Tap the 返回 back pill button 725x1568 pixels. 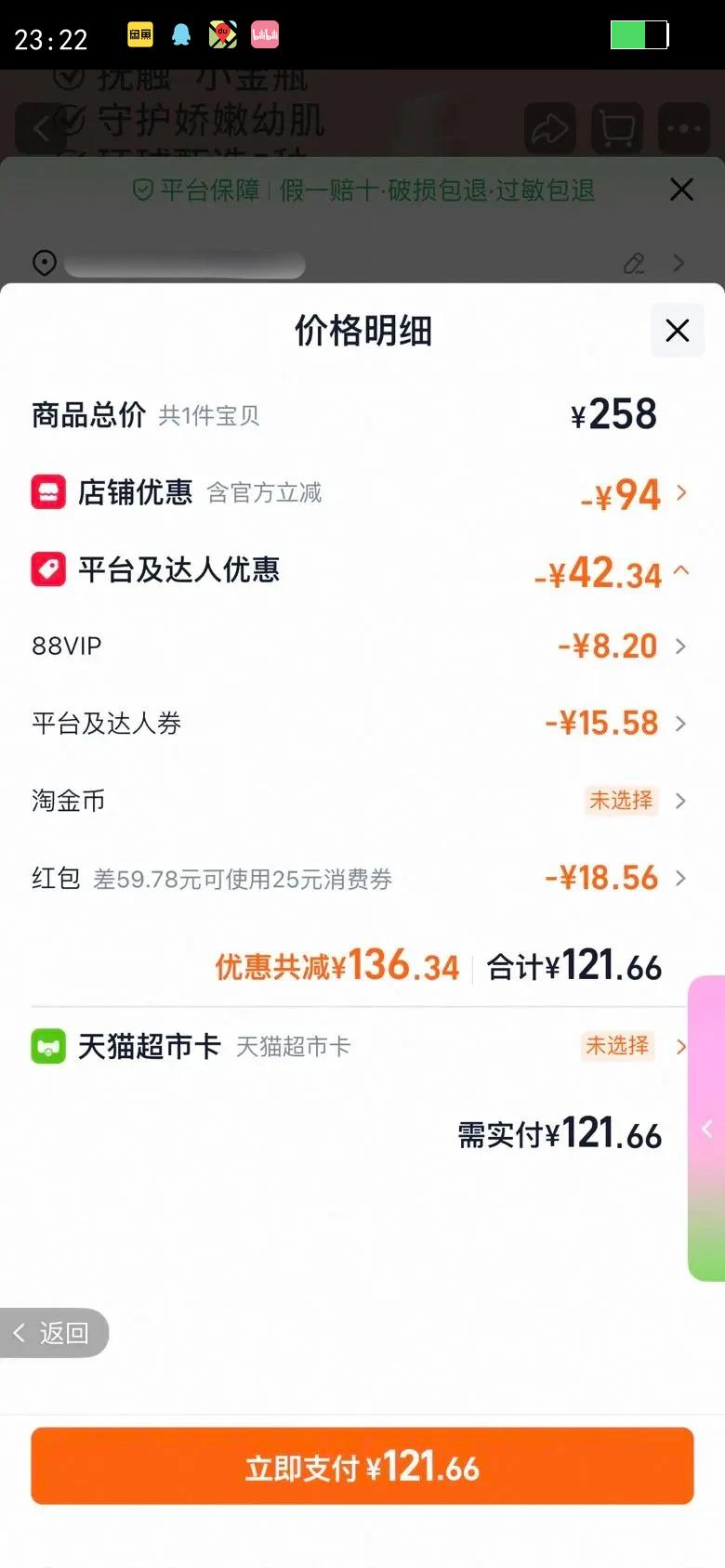tap(53, 1333)
